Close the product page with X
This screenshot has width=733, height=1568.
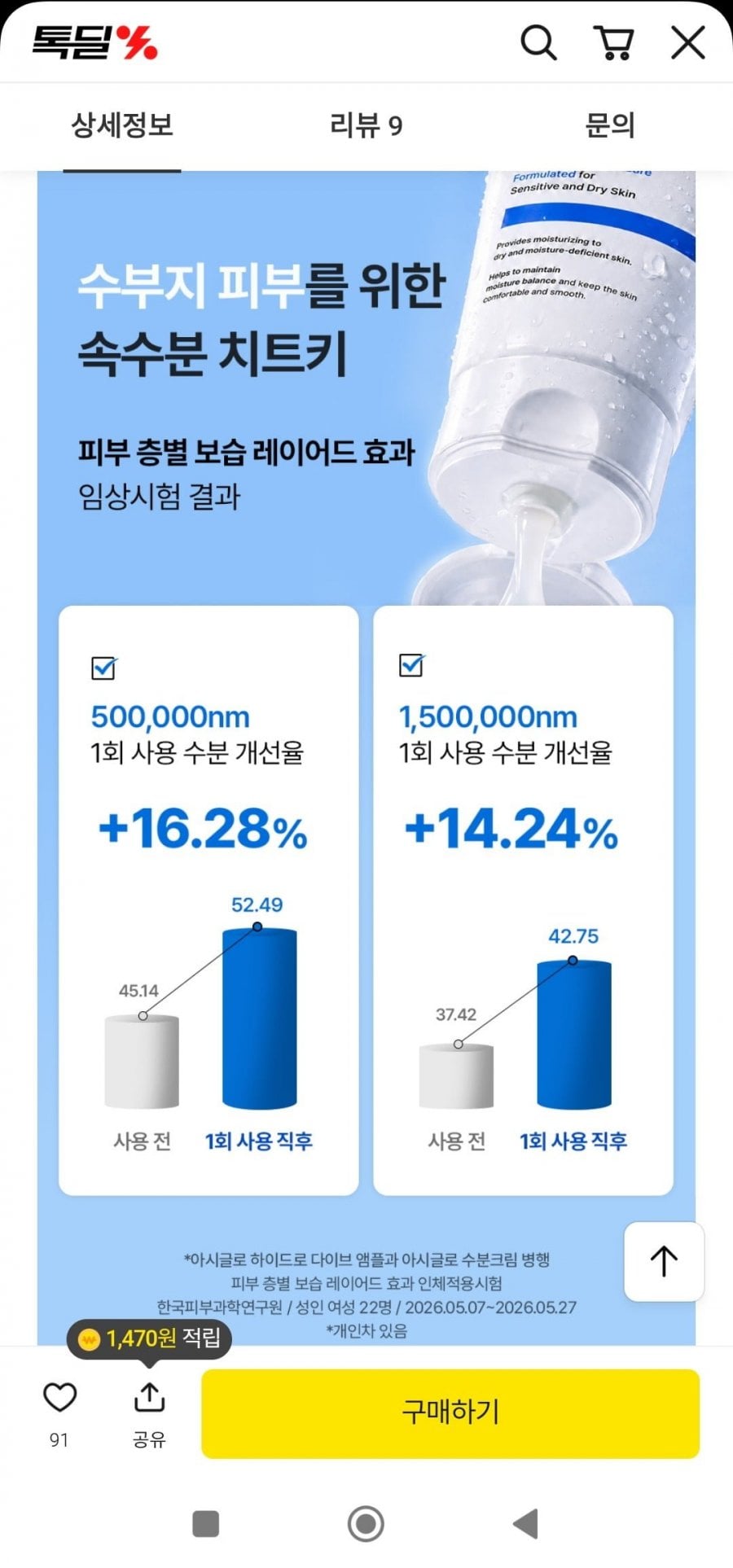688,42
